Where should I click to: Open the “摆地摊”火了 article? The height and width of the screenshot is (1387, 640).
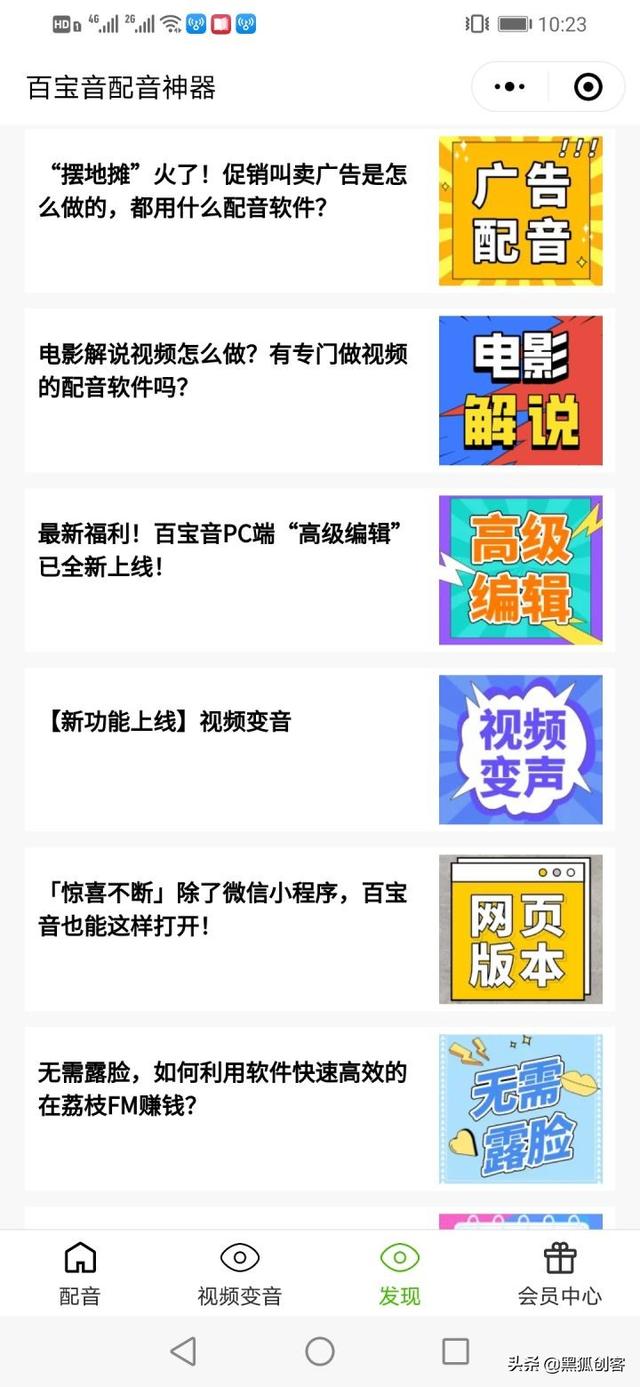[223, 192]
